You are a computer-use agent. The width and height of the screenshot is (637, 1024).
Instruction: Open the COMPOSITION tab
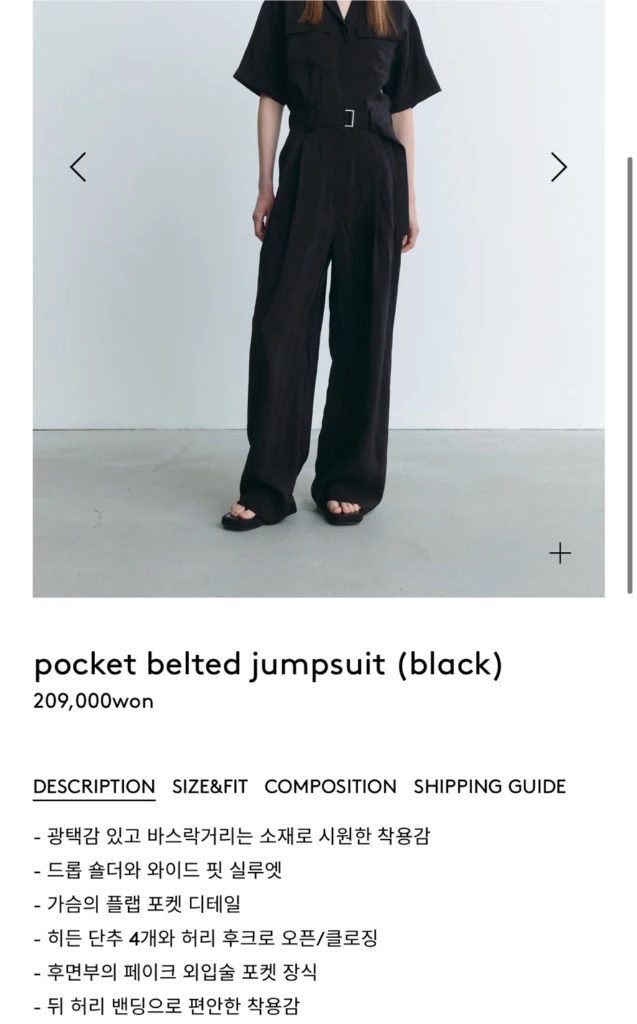click(330, 786)
